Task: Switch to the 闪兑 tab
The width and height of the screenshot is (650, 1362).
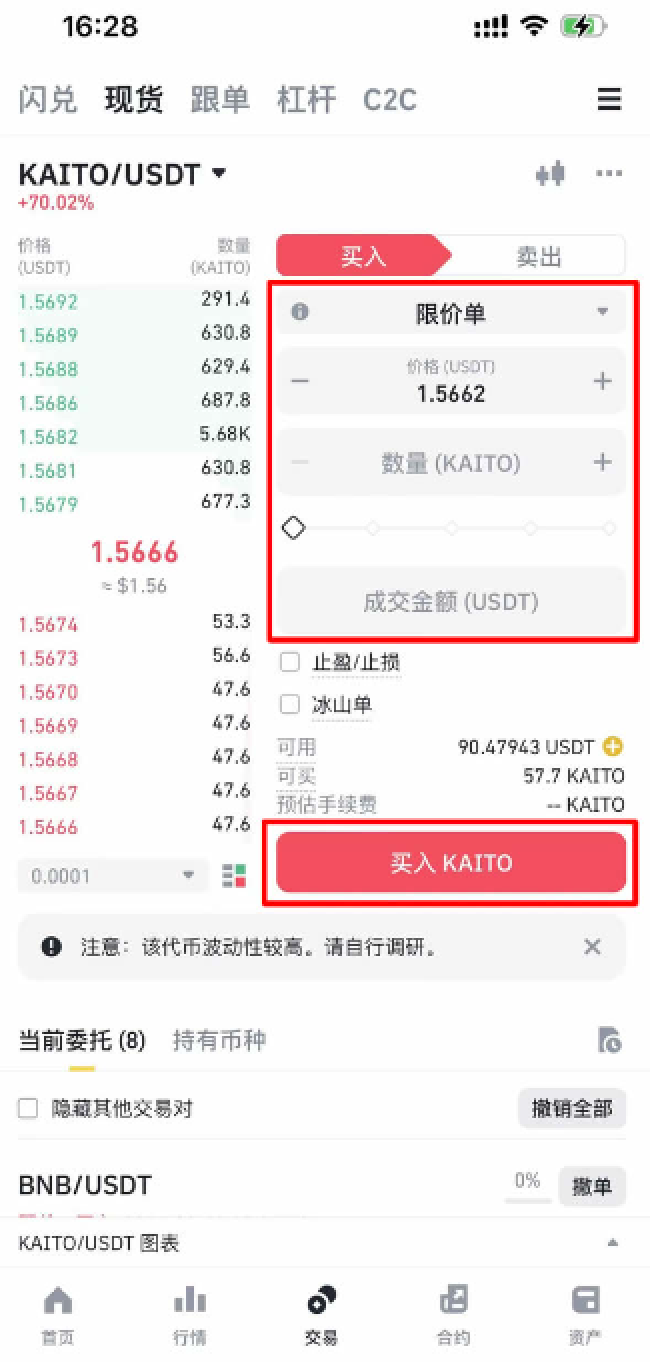Action: coord(47,100)
